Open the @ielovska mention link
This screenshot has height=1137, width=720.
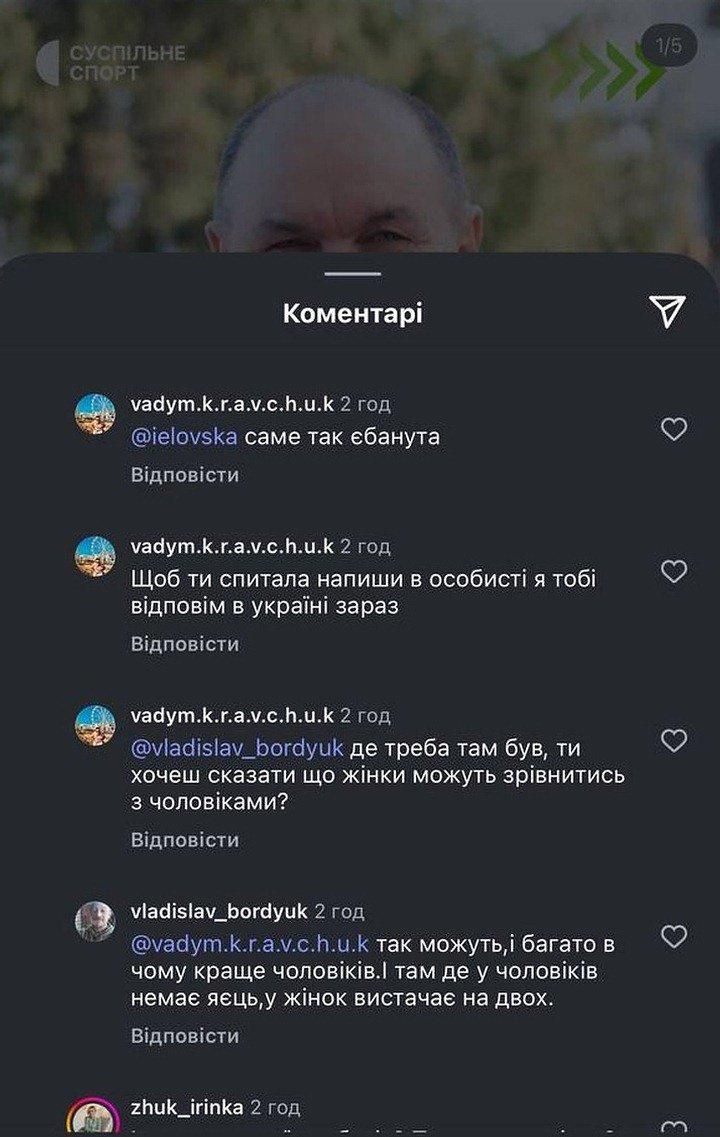coord(180,437)
